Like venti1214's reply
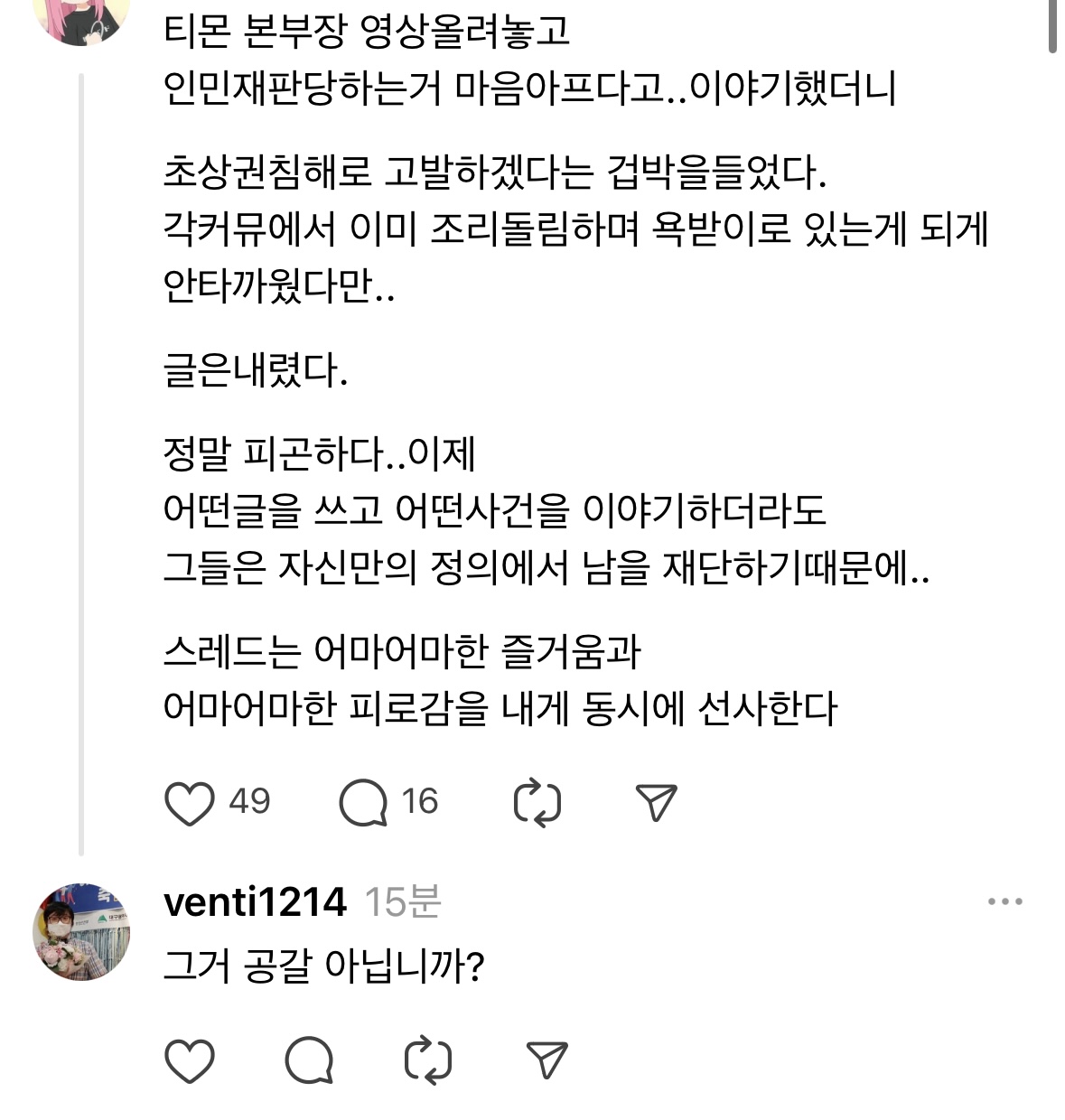Viewport: 1065px width, 1120px height. click(190, 1060)
